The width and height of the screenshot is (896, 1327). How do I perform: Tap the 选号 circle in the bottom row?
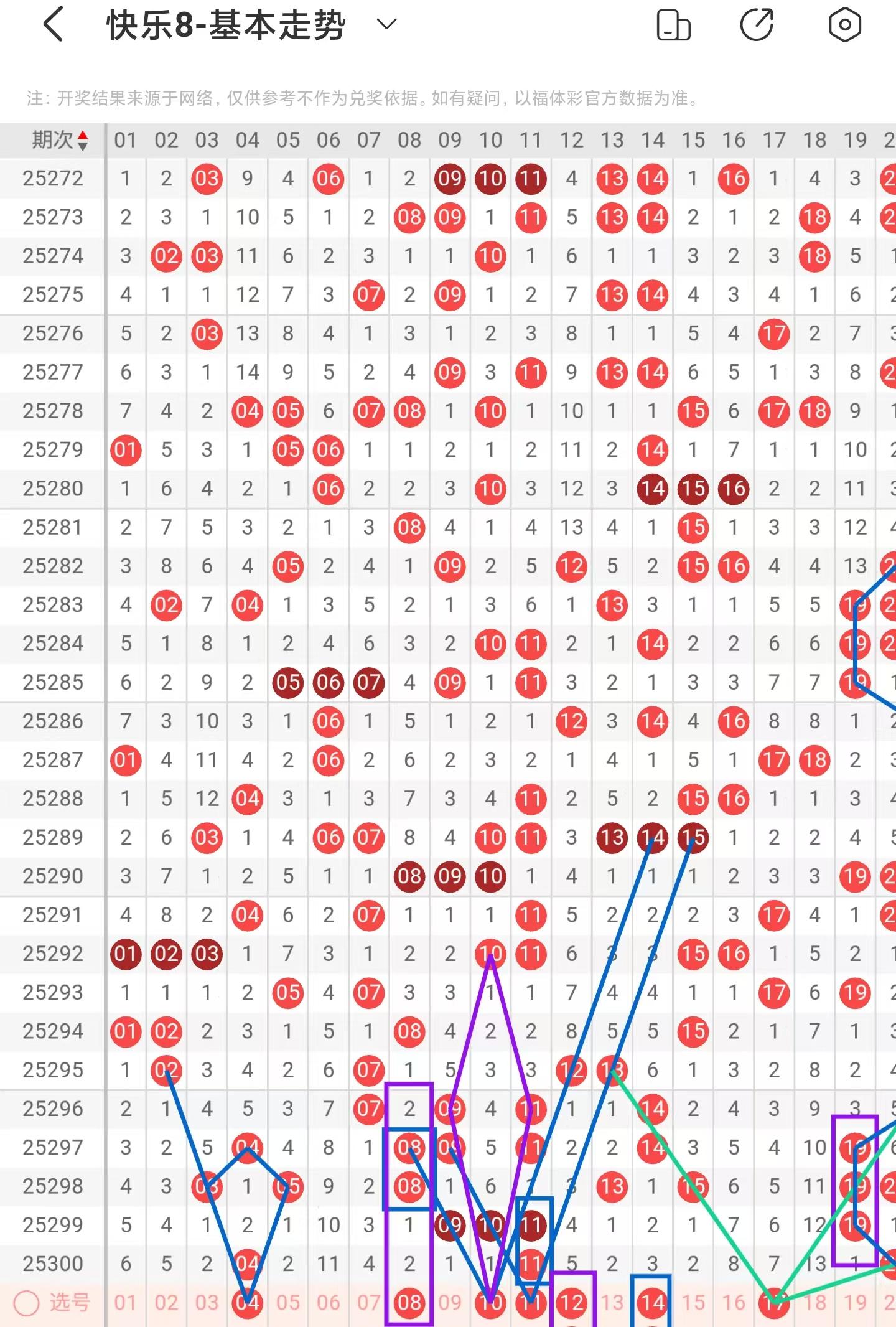(x=27, y=1302)
